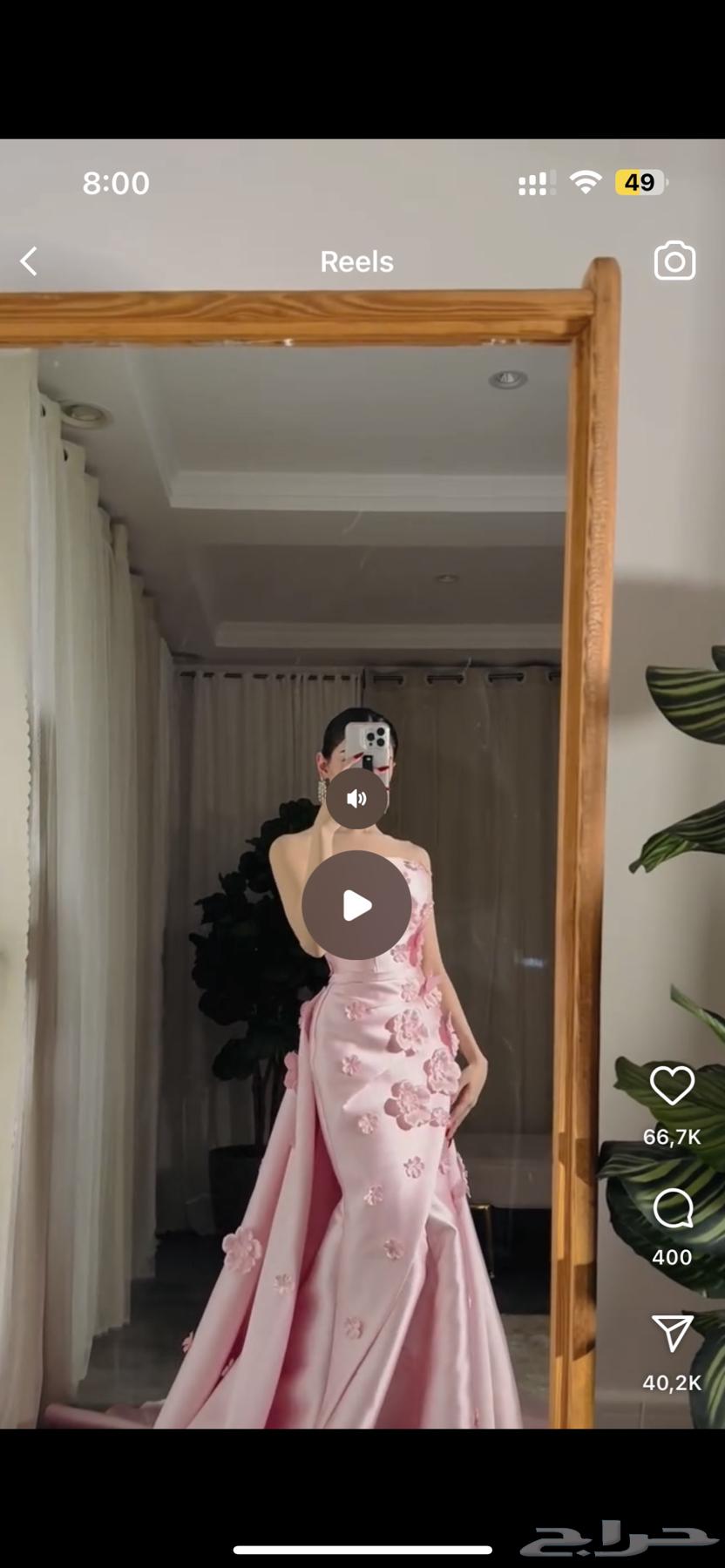The width and height of the screenshot is (725, 1568).
Task: Play the paused reel video
Action: pyautogui.click(x=356, y=905)
